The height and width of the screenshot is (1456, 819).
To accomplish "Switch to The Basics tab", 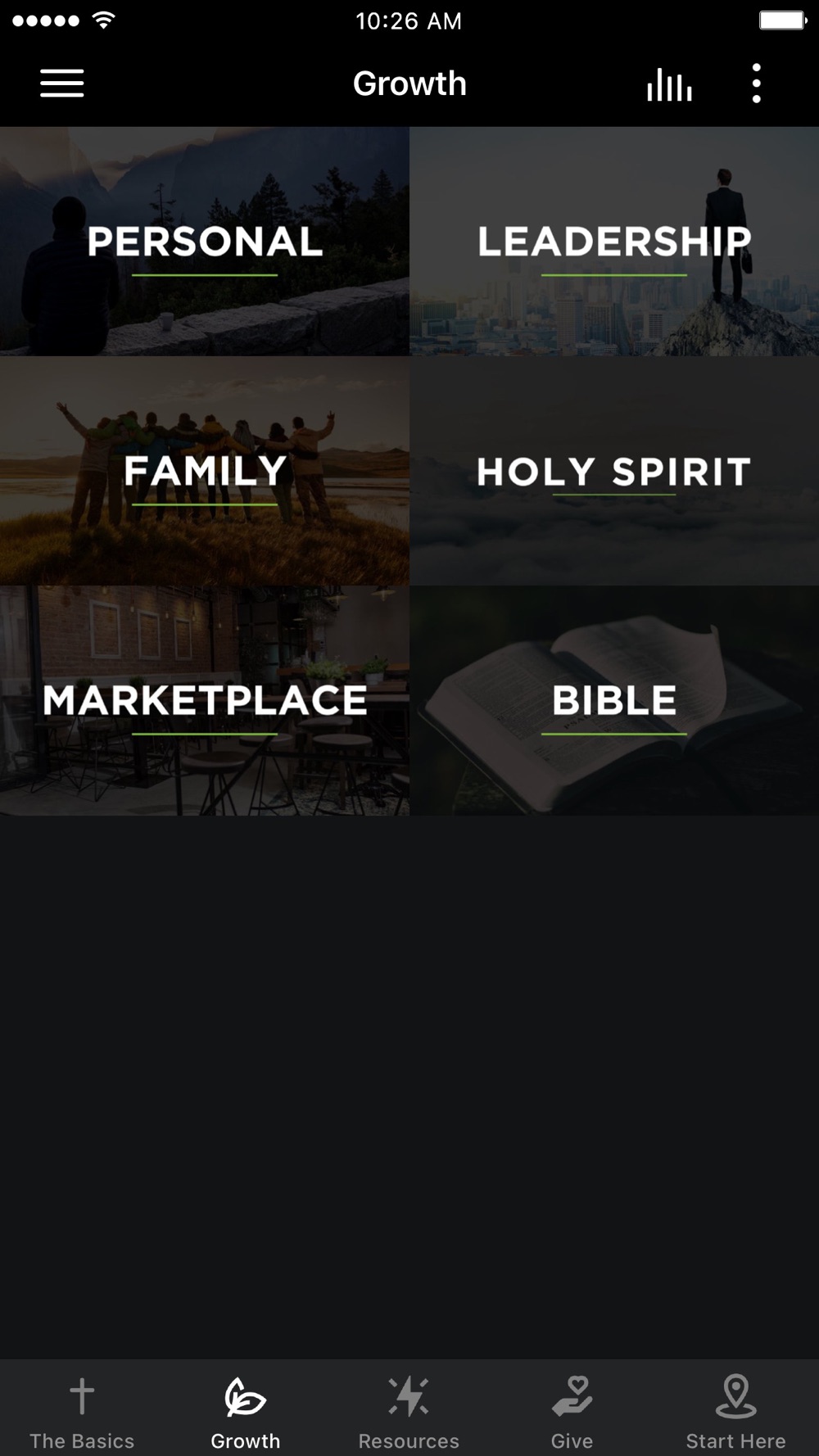I will click(x=82, y=1410).
